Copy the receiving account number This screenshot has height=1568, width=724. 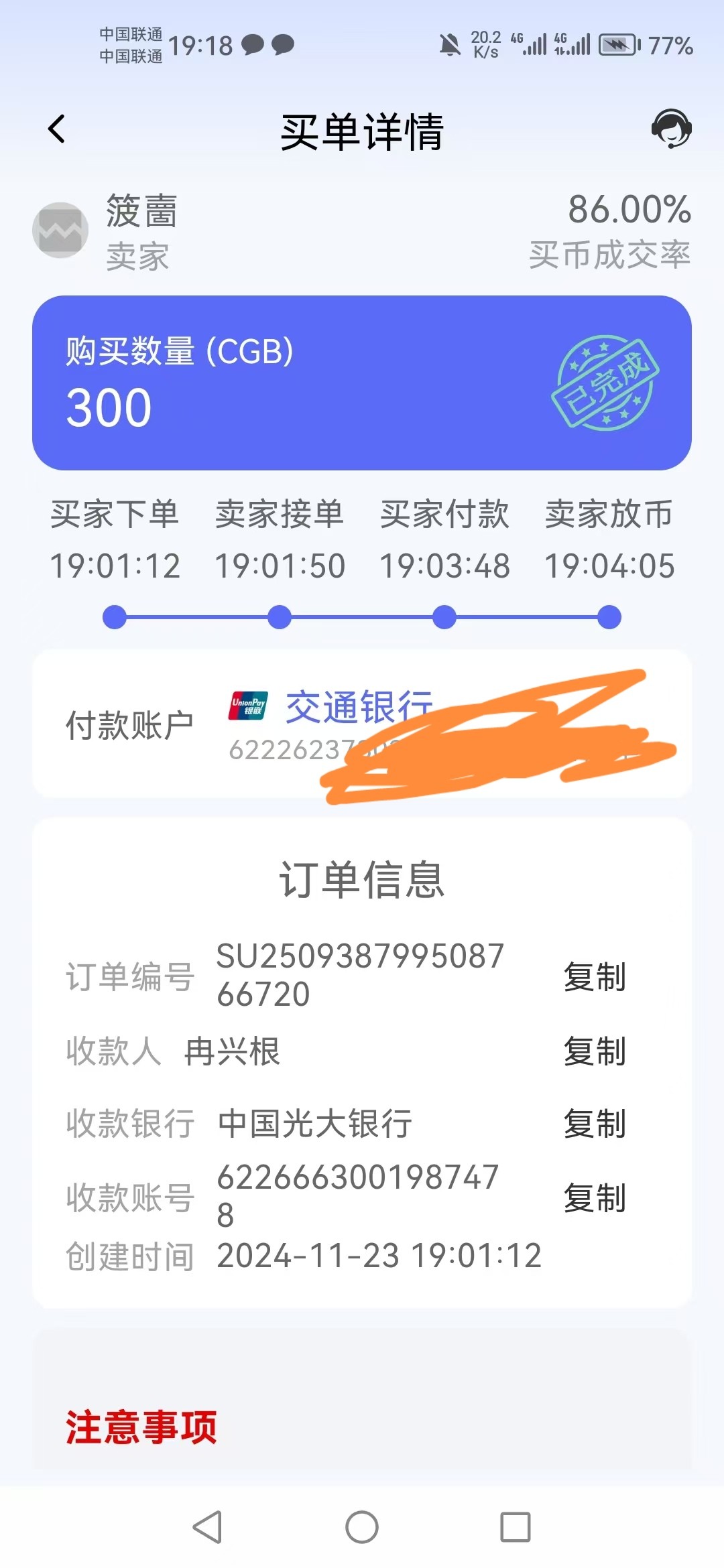tap(595, 1197)
